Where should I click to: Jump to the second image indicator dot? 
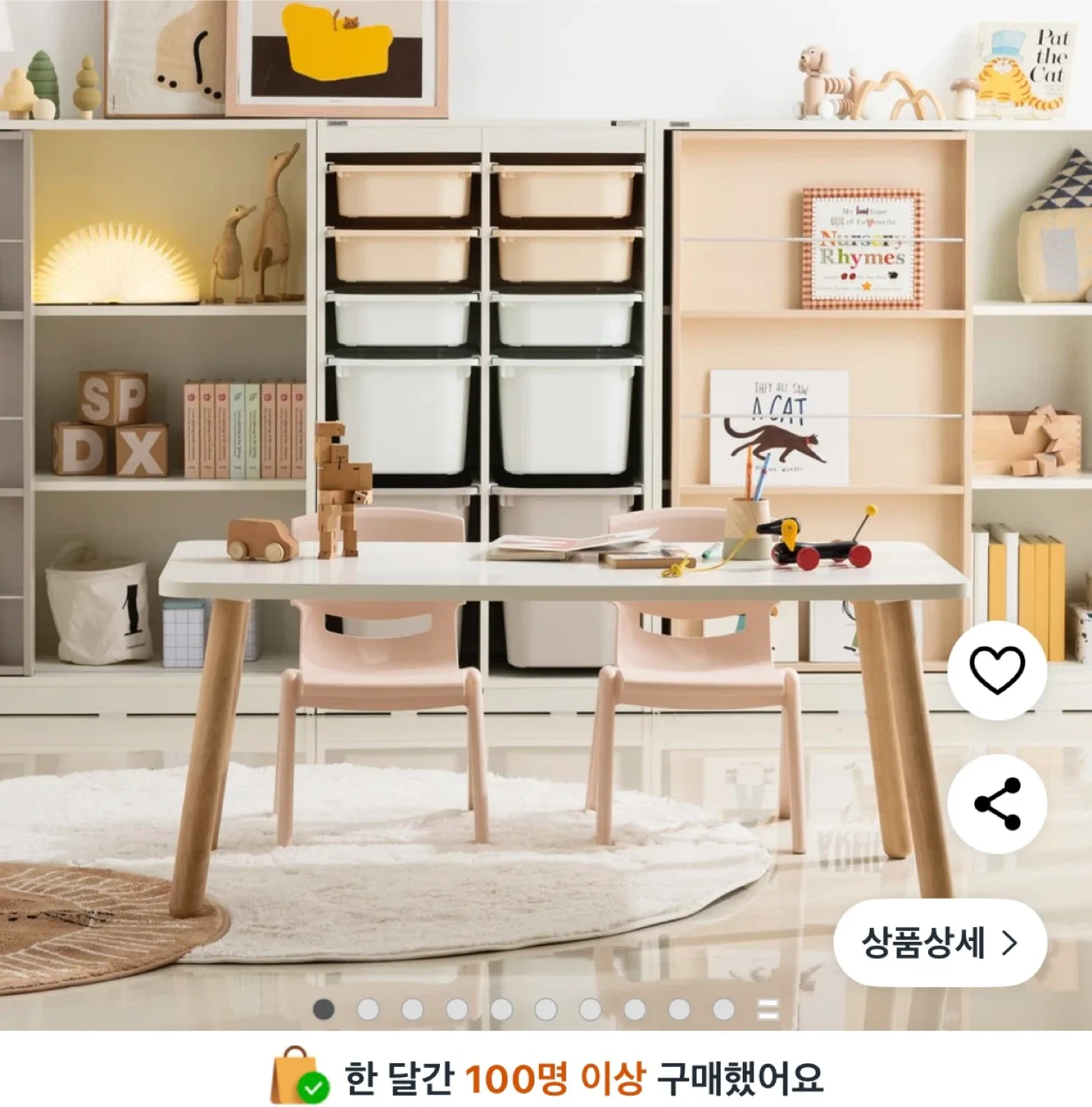368,1009
